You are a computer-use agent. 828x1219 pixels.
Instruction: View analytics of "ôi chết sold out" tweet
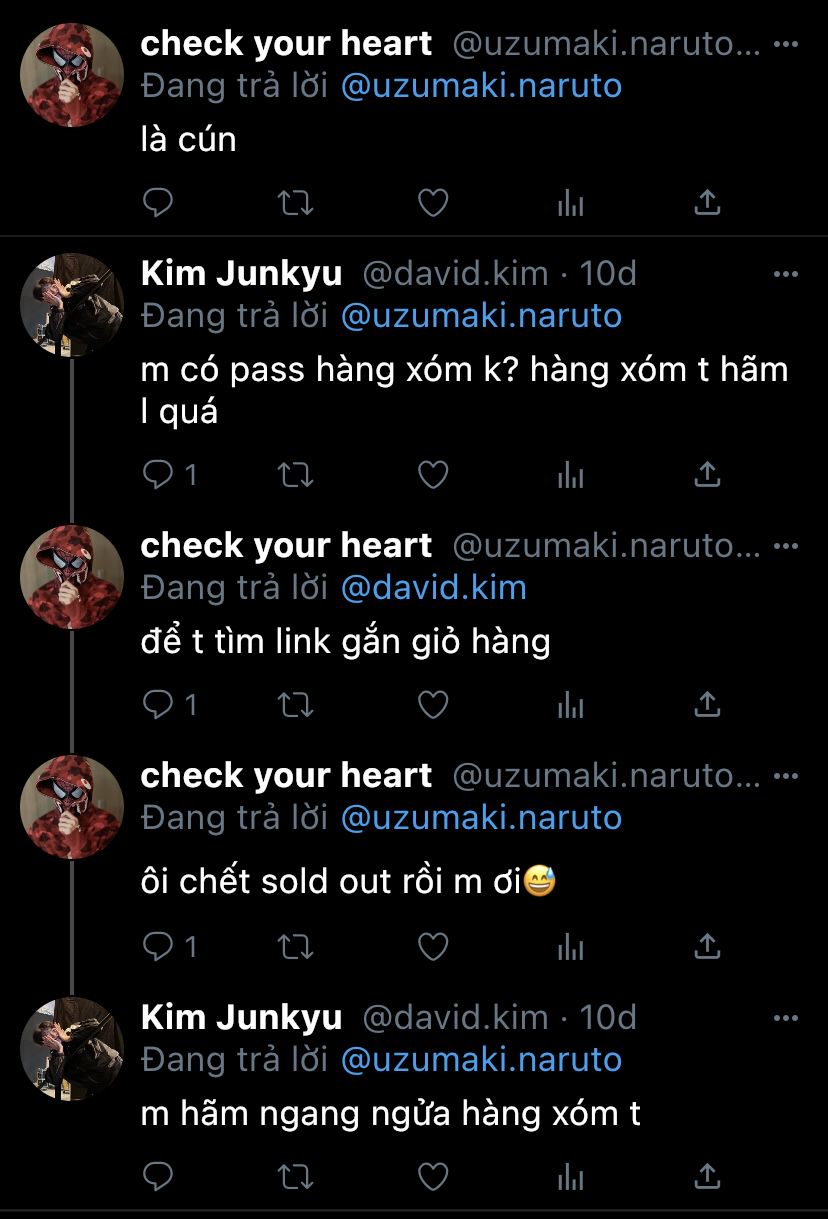(570, 946)
